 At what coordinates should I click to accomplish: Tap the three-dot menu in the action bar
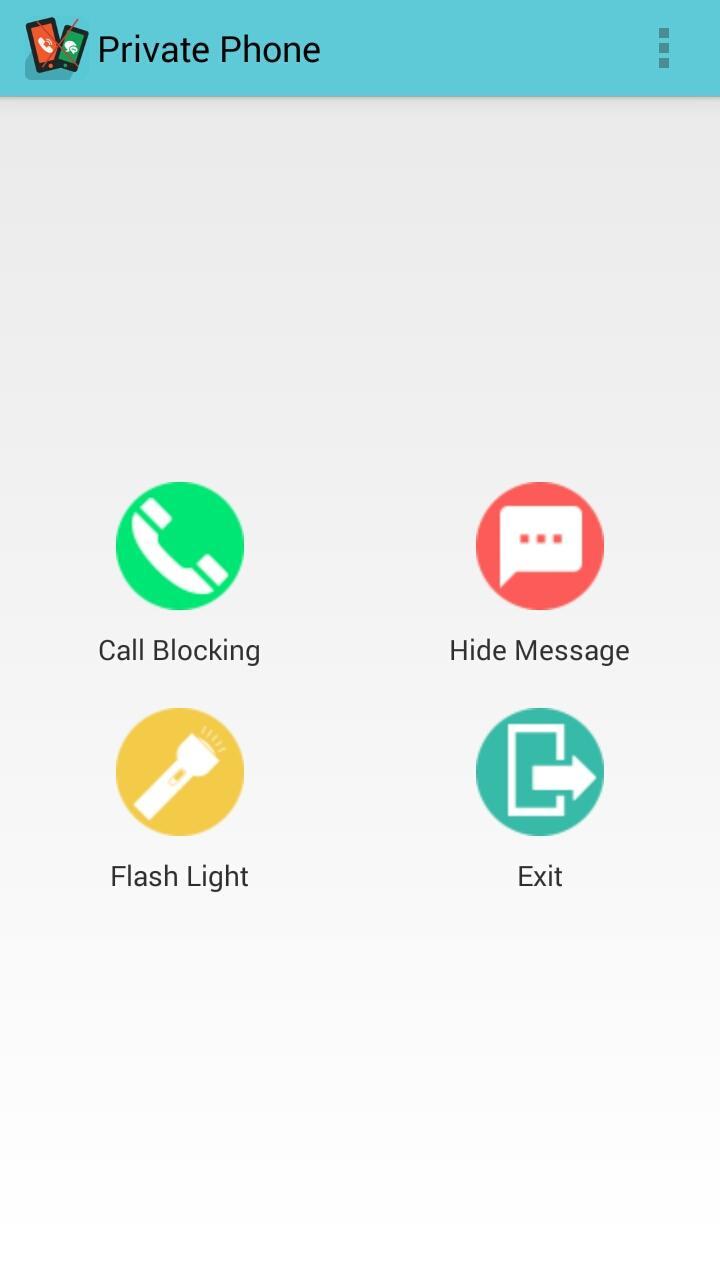(x=663, y=48)
